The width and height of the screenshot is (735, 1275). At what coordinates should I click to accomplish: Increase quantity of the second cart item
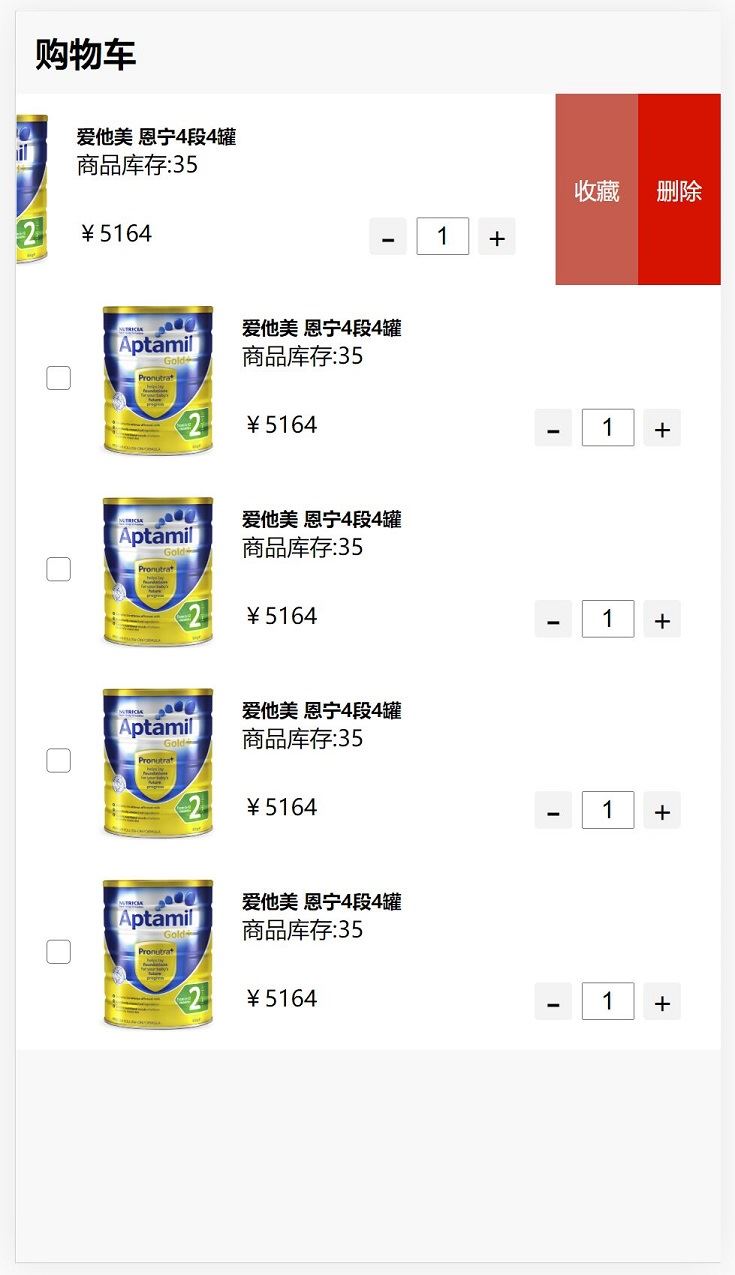point(661,427)
